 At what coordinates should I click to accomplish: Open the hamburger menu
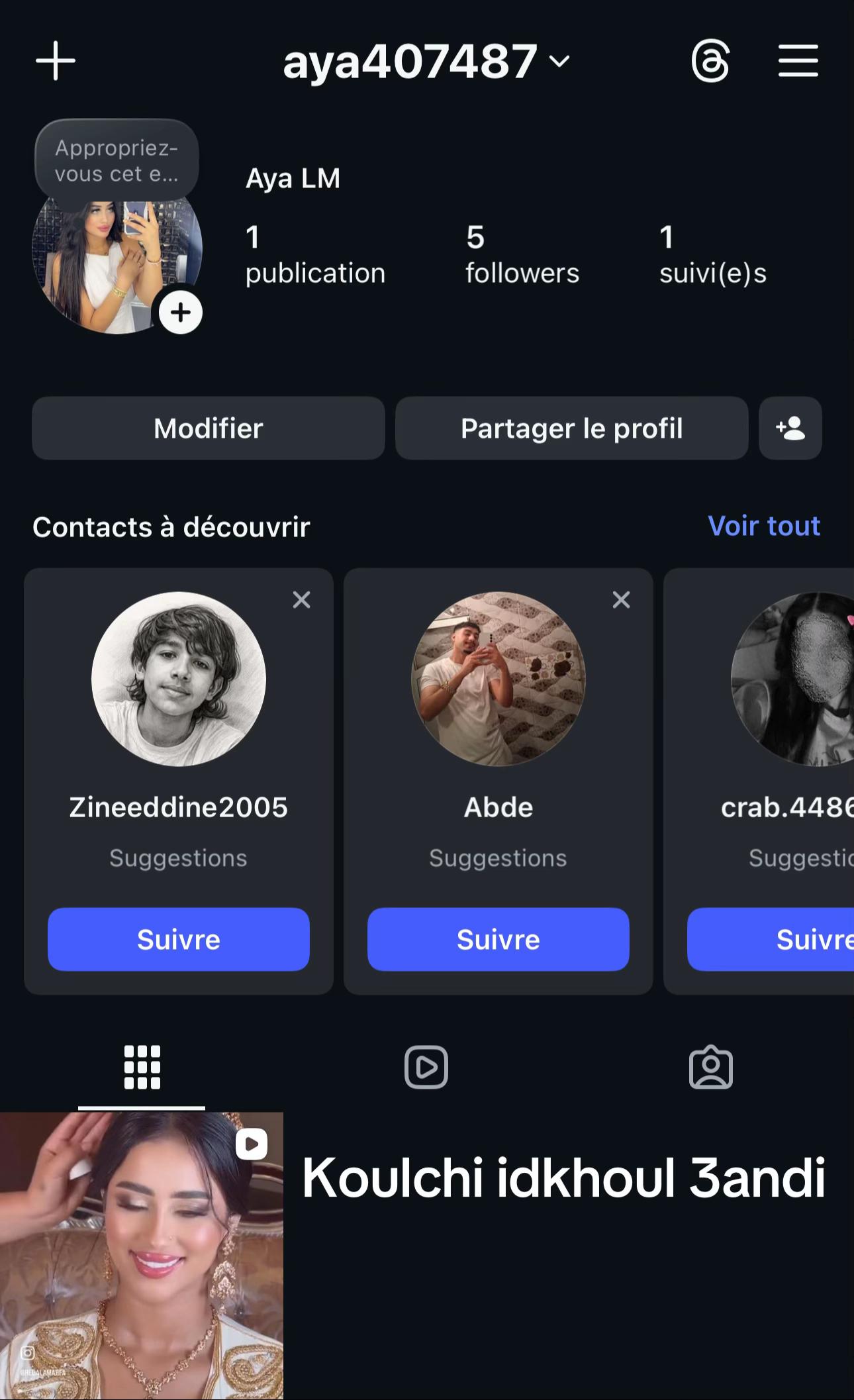point(798,61)
